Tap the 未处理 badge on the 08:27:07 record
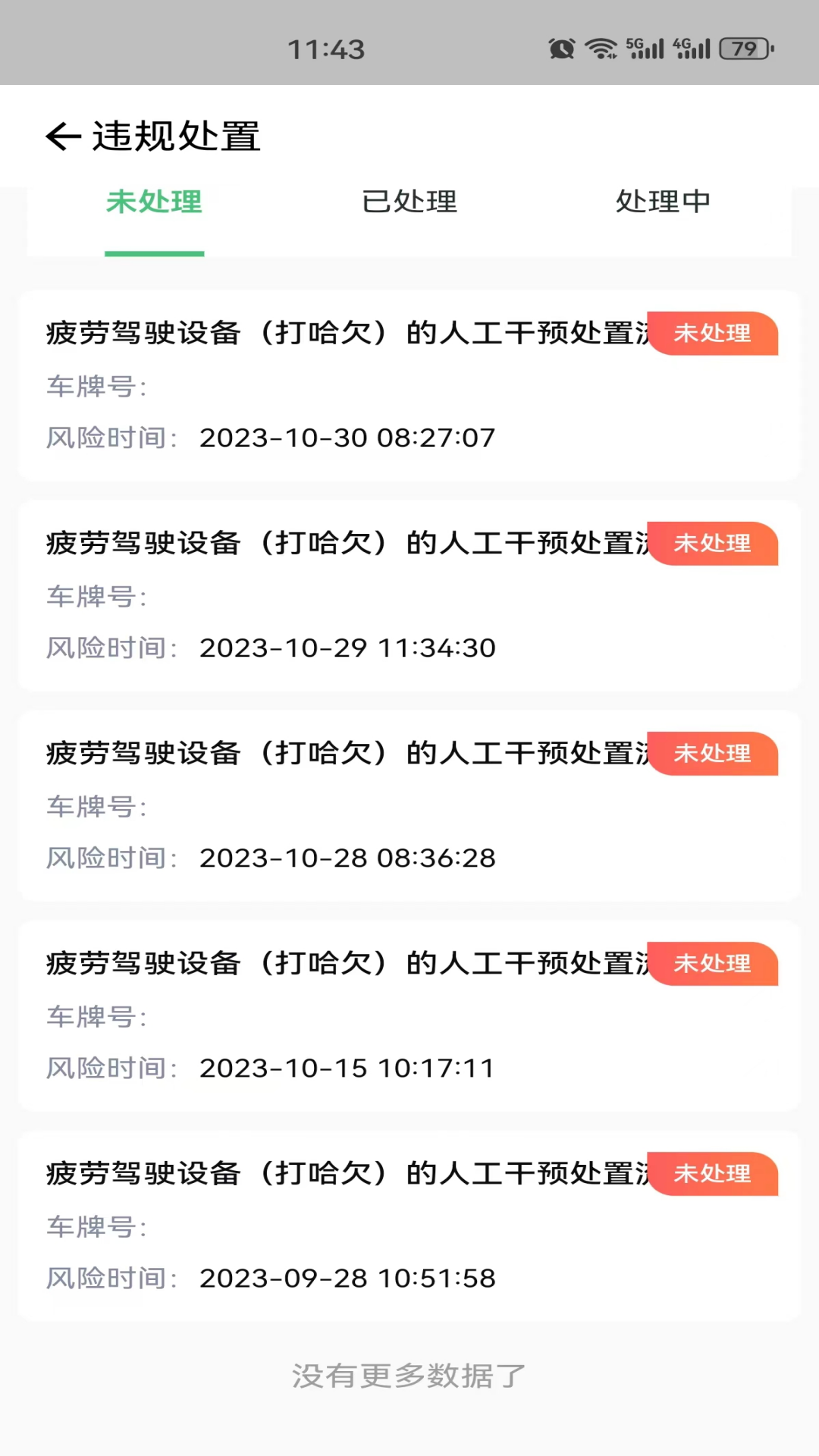Screen dimensions: 819x1456 [714, 333]
